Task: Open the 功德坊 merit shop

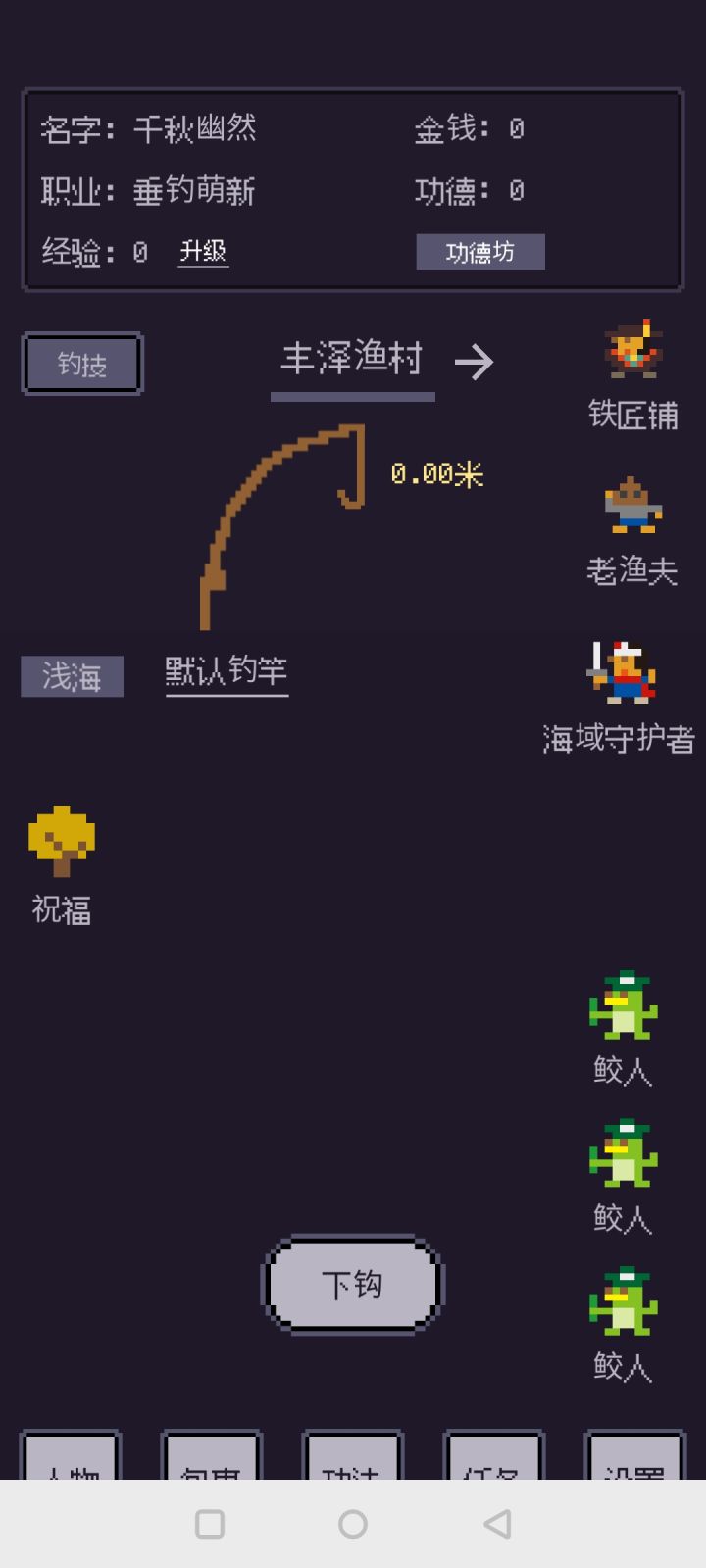Action: (479, 251)
